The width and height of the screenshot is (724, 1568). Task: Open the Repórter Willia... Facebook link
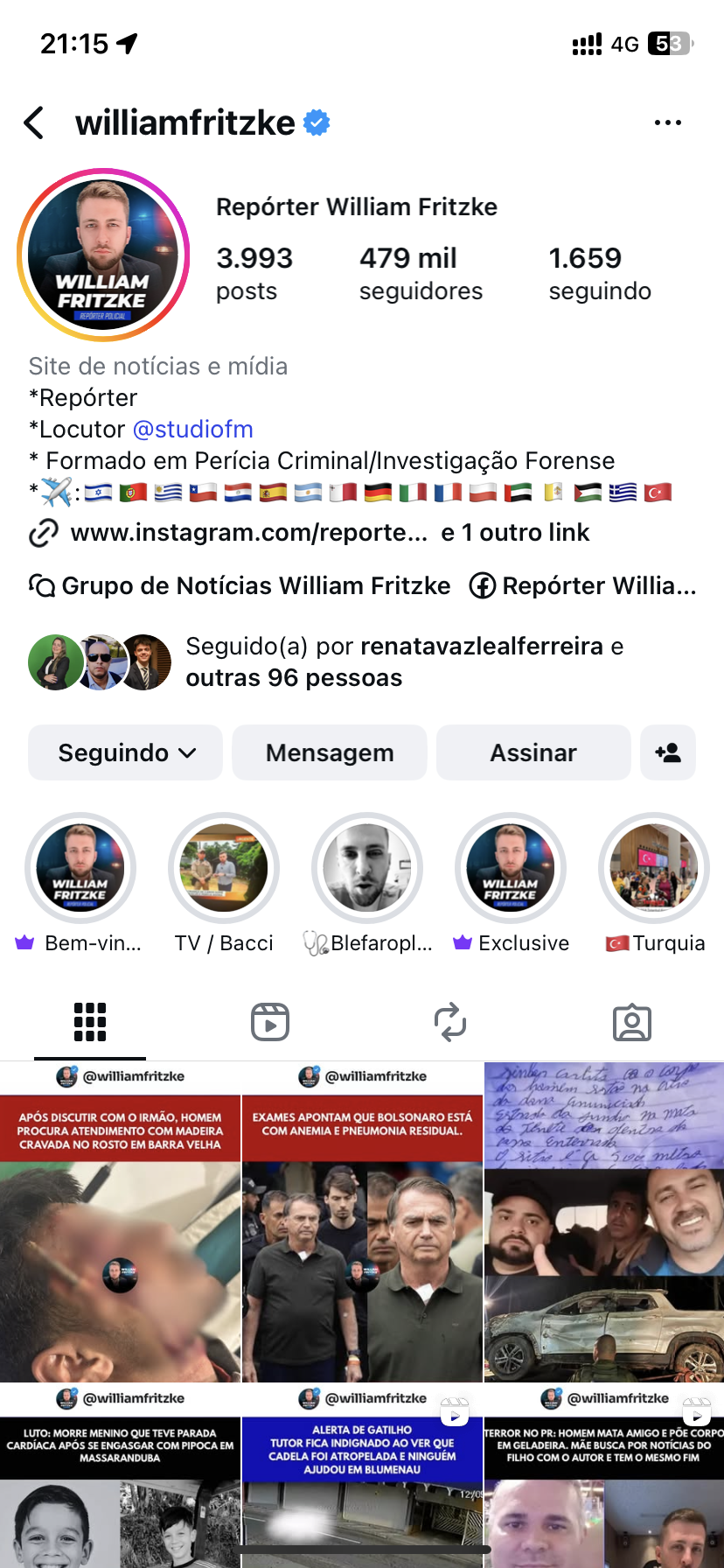pos(598,586)
